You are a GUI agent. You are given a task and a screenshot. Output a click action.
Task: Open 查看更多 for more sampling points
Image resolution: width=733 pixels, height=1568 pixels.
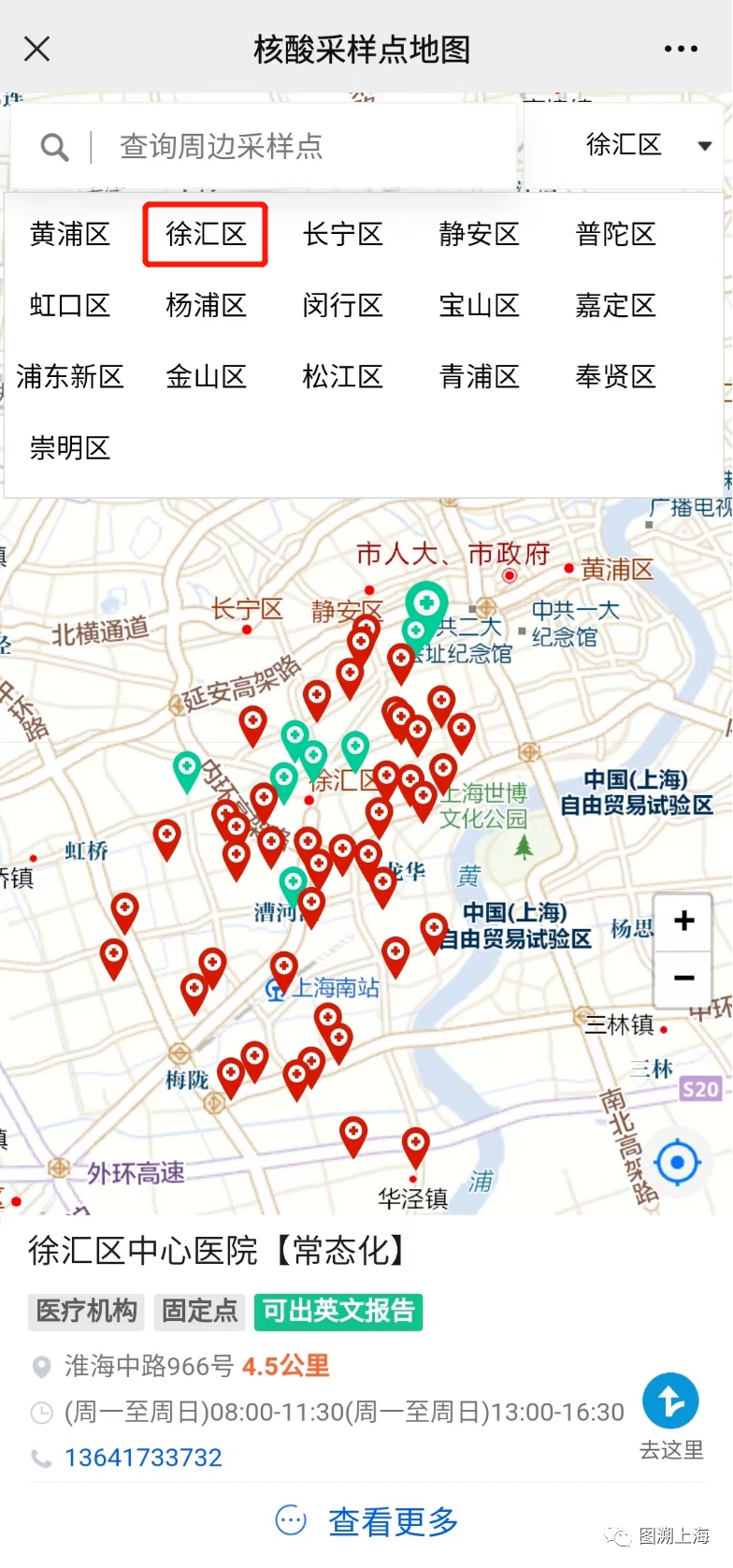(x=366, y=1522)
